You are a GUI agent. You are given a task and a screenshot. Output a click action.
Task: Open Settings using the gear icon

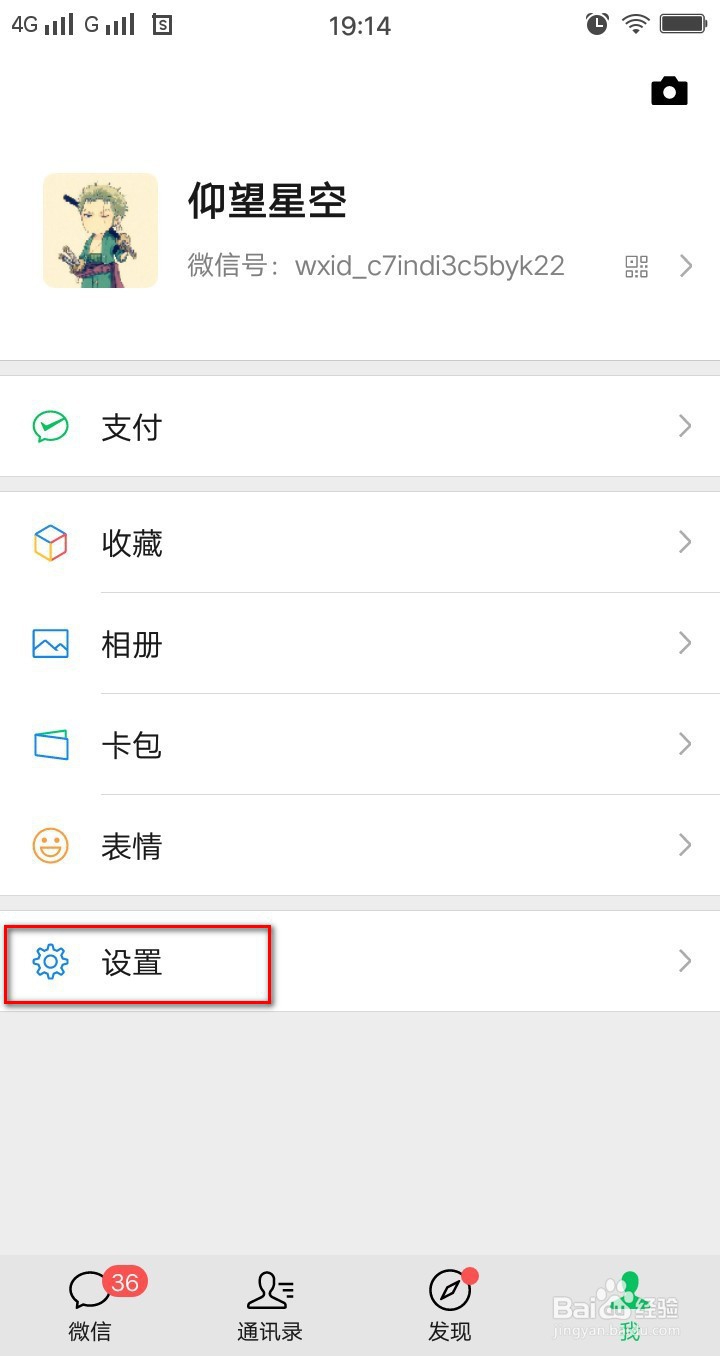pos(50,962)
